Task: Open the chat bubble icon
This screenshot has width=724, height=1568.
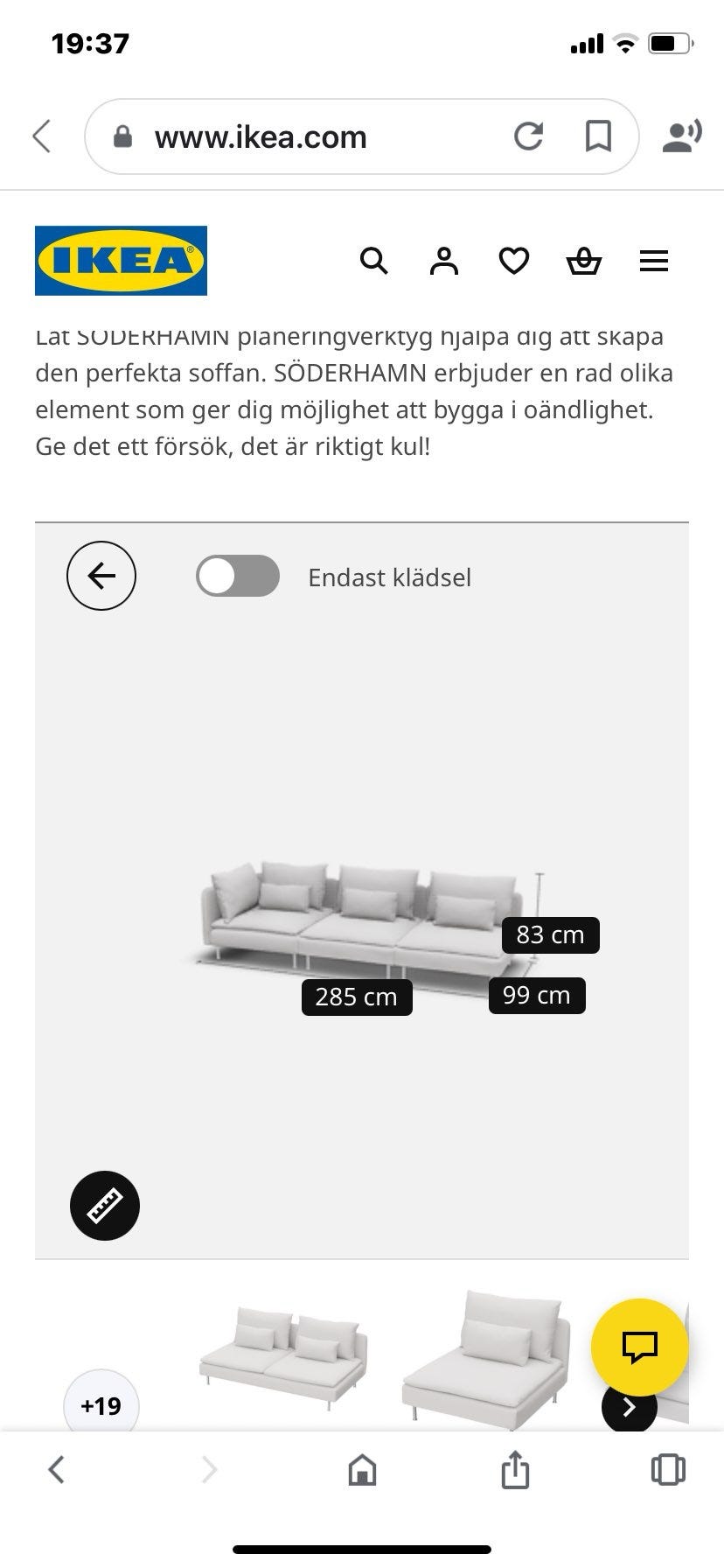Action: click(639, 1347)
